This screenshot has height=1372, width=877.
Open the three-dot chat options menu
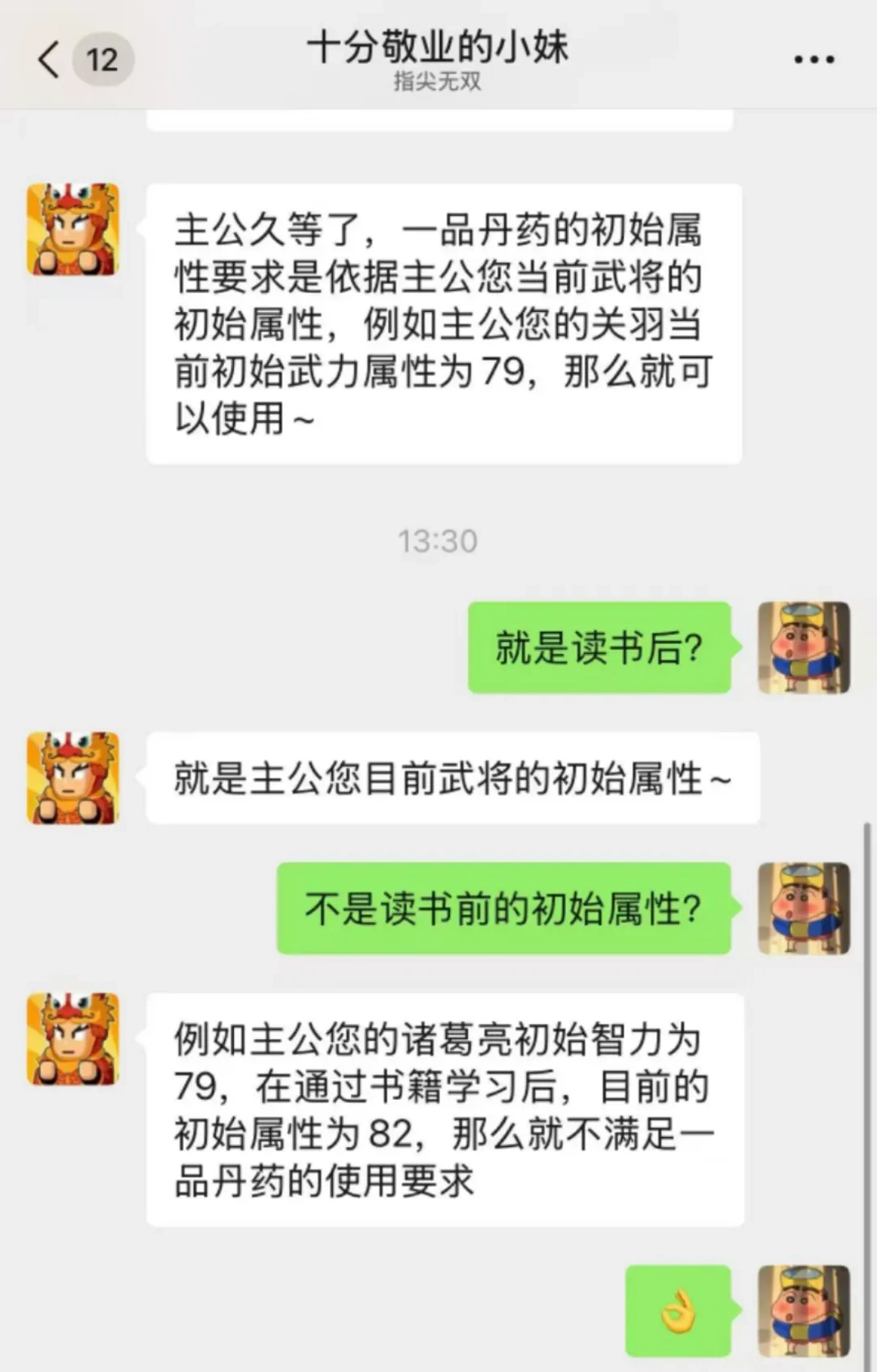point(814,60)
